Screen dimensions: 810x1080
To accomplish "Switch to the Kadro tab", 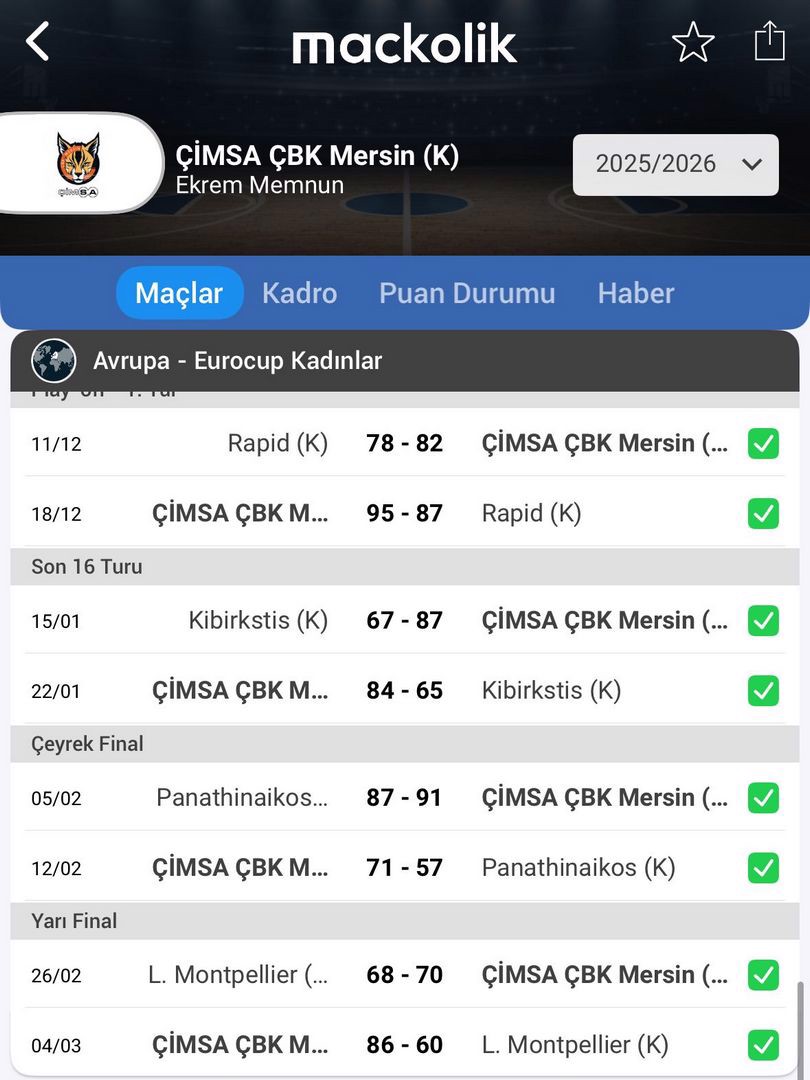I will (x=299, y=293).
